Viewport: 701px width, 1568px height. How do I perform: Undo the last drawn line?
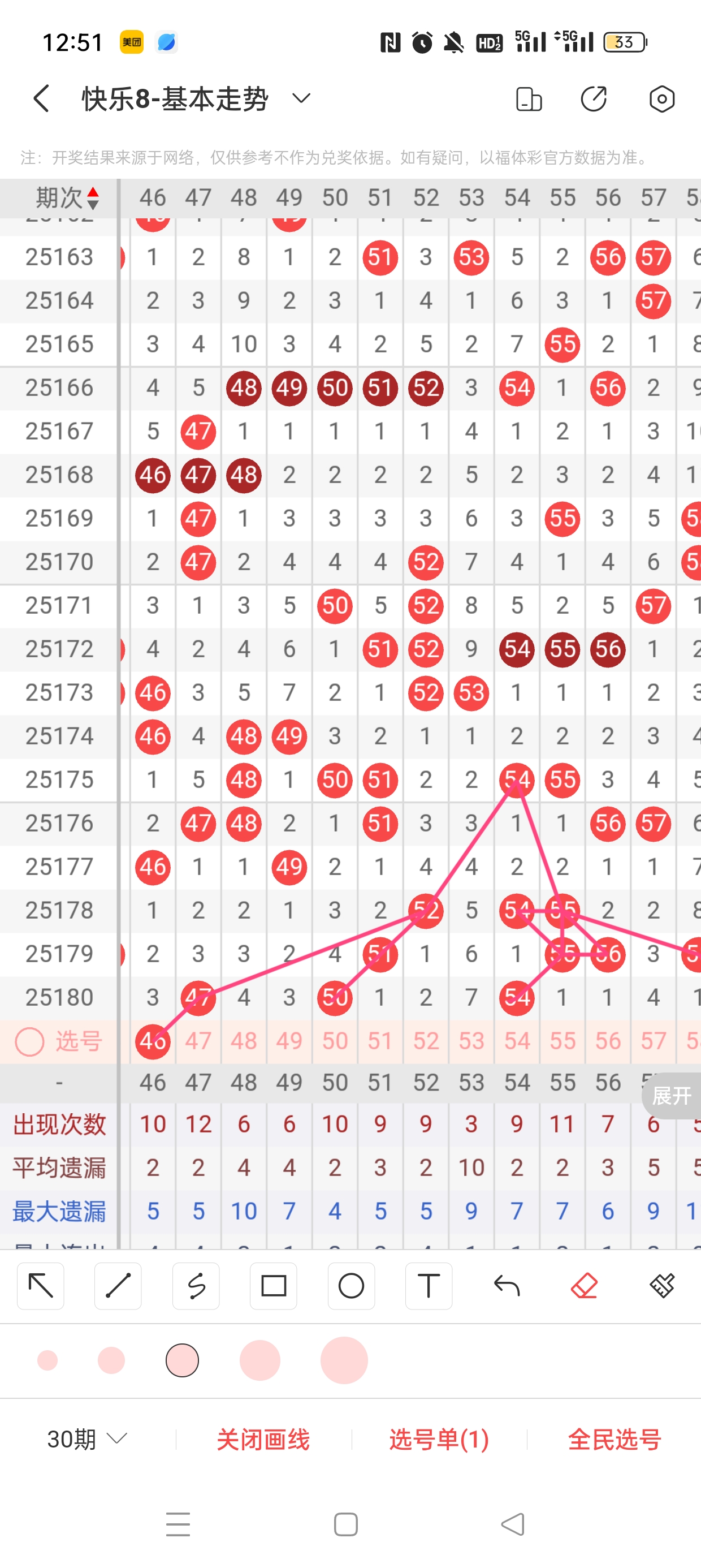(x=507, y=1286)
